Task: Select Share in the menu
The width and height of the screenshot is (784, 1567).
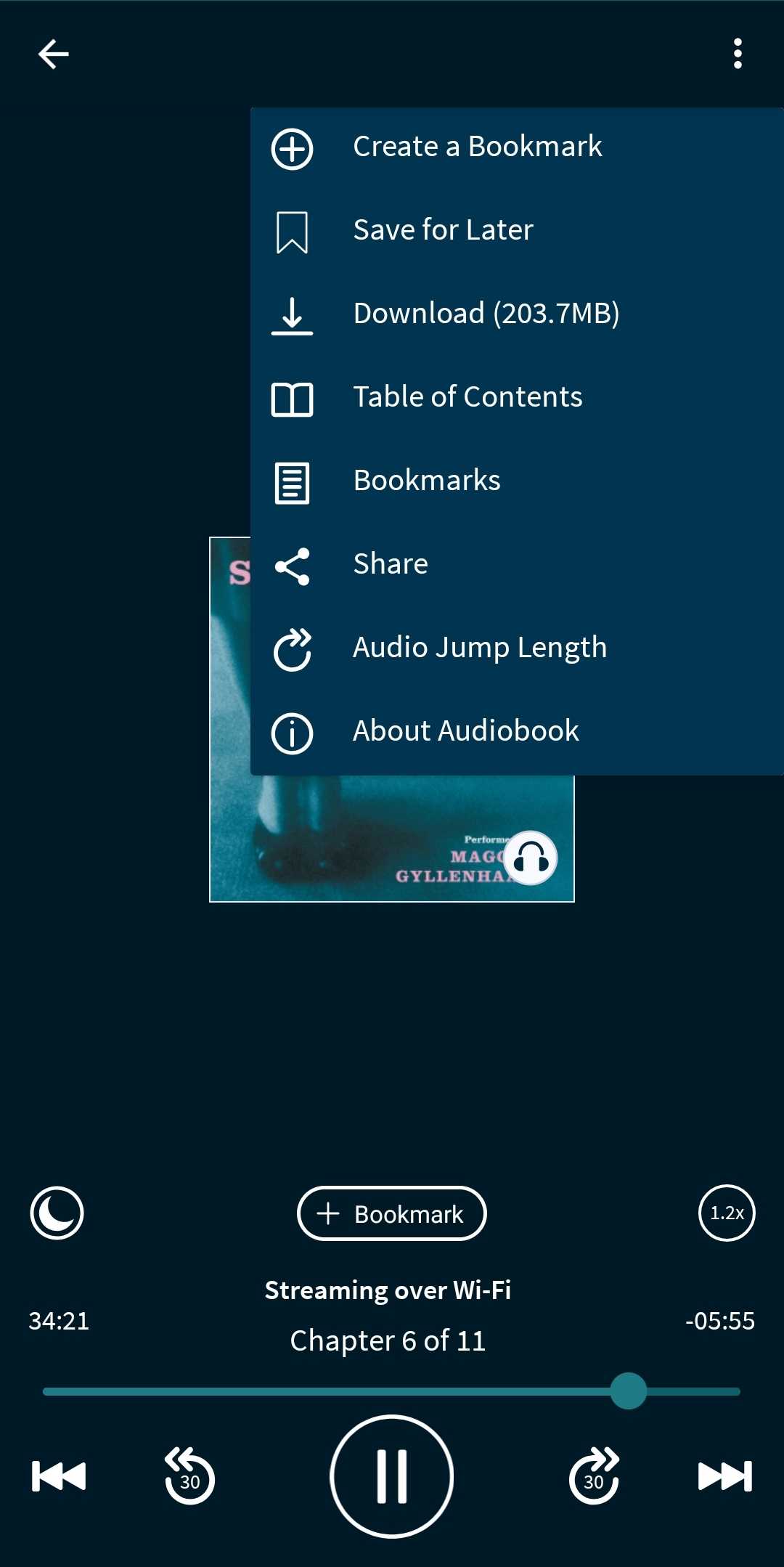Action: click(517, 566)
